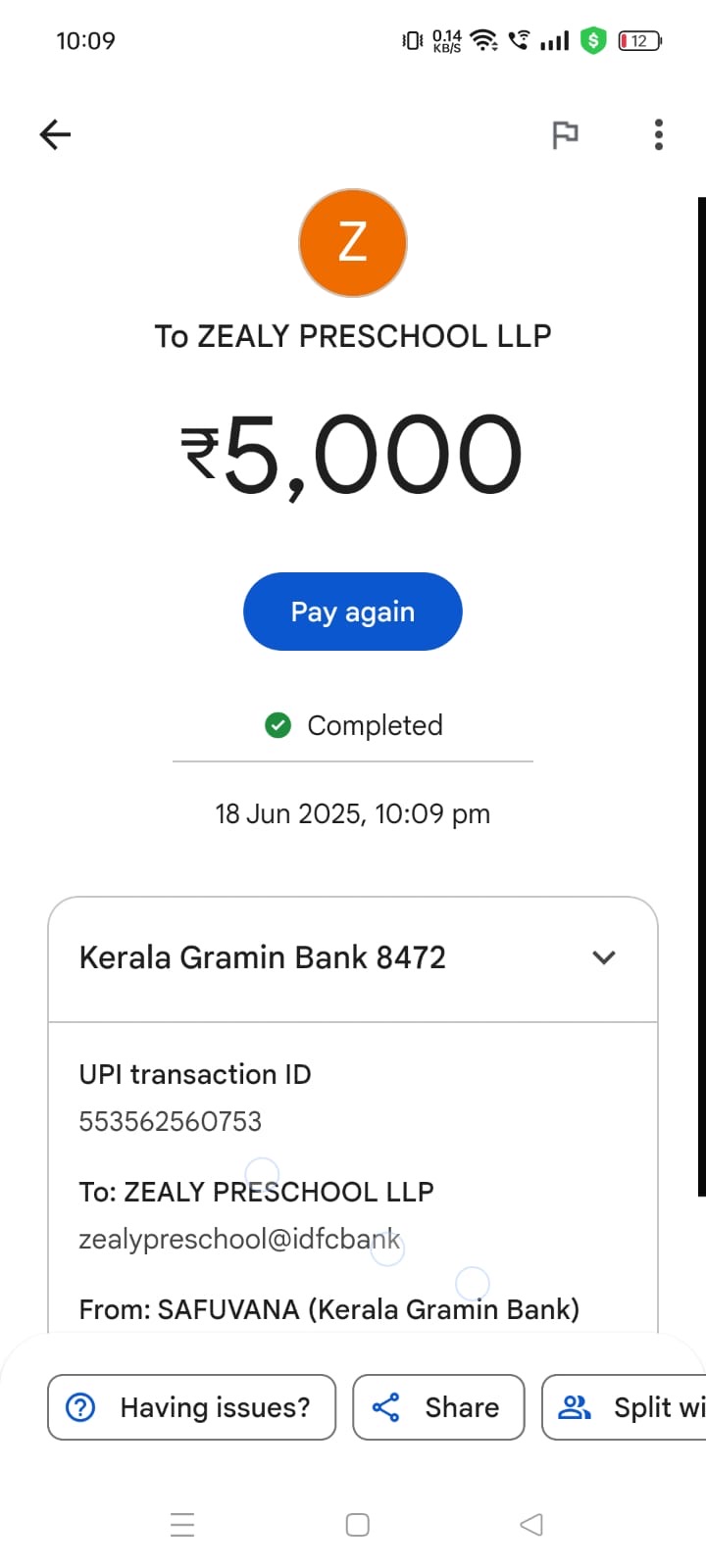
Task: Tap the system home button
Action: 357,1525
